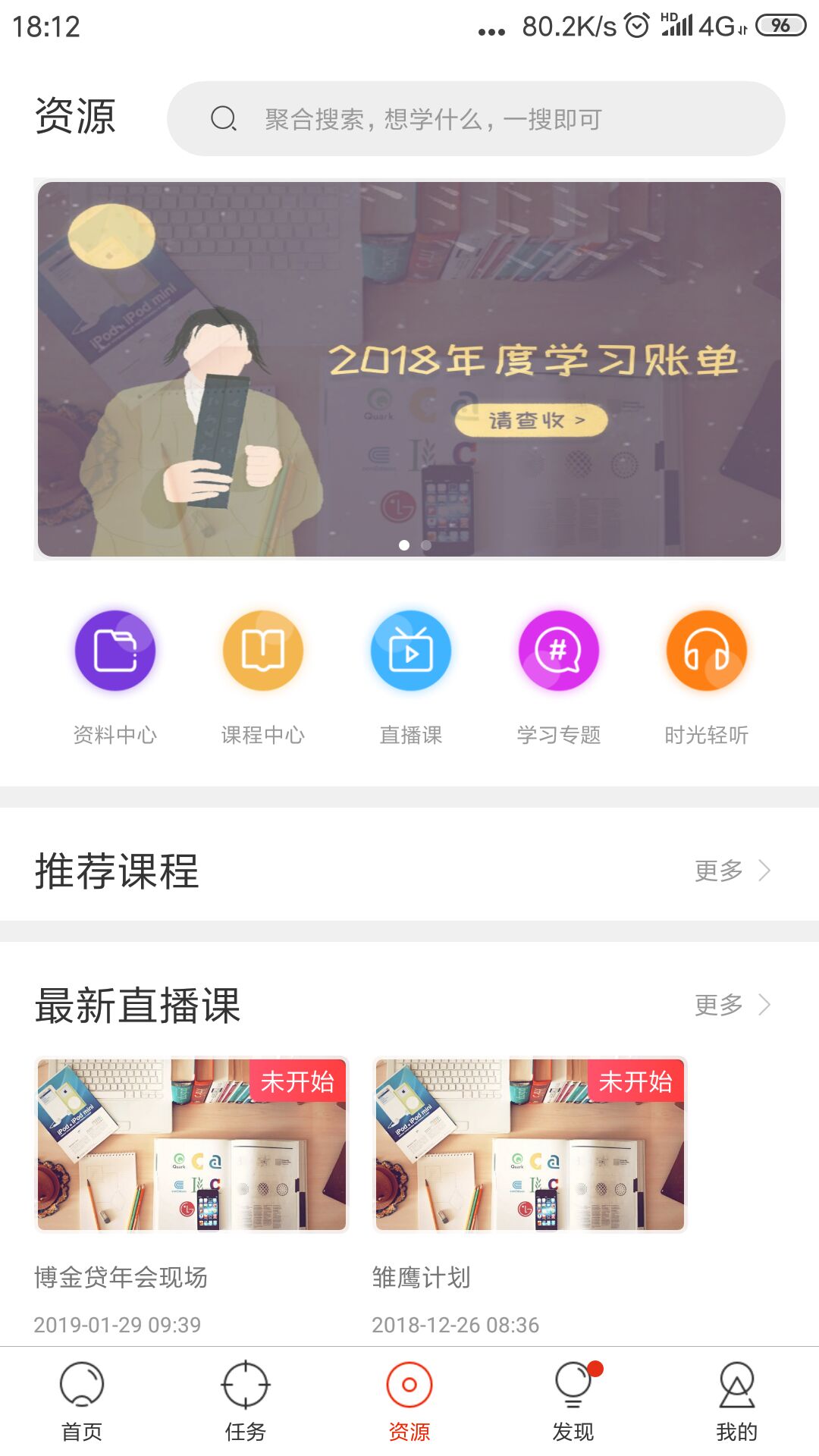Select the 资源 tab
Screen dimensions: 819x1456
point(409,1401)
